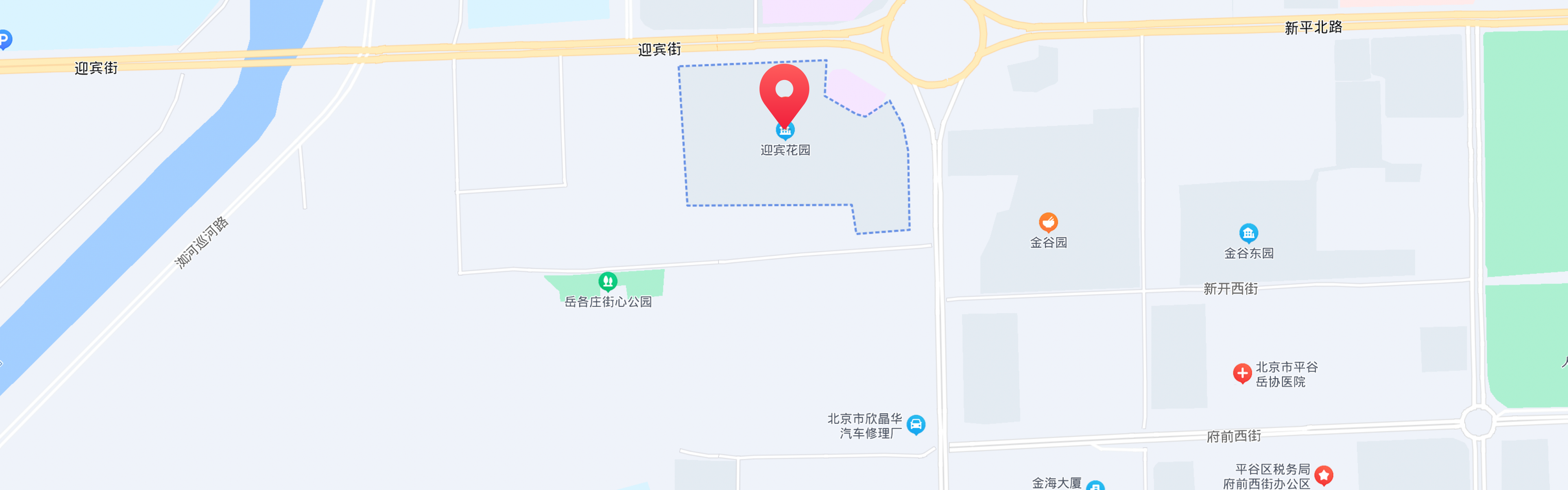Select the 平谷区税务局 government office marker

point(1323,475)
